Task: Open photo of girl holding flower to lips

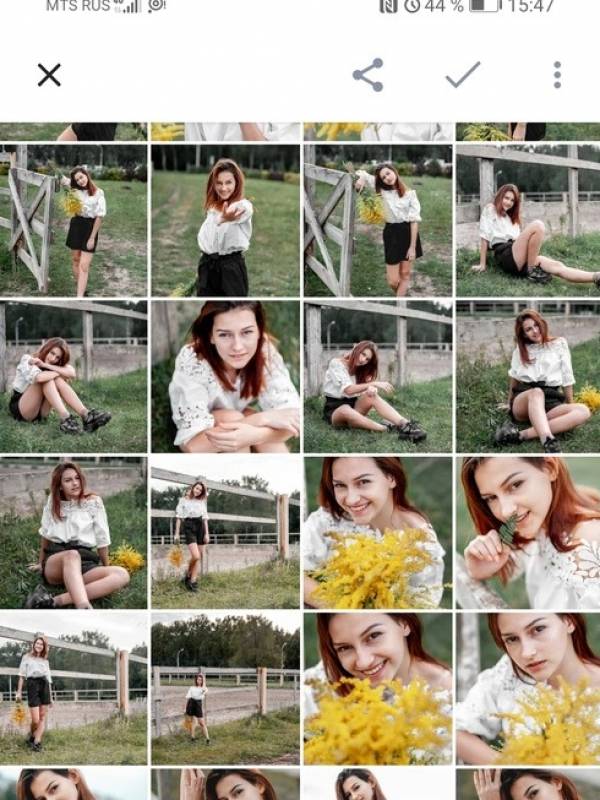Action: (528, 532)
